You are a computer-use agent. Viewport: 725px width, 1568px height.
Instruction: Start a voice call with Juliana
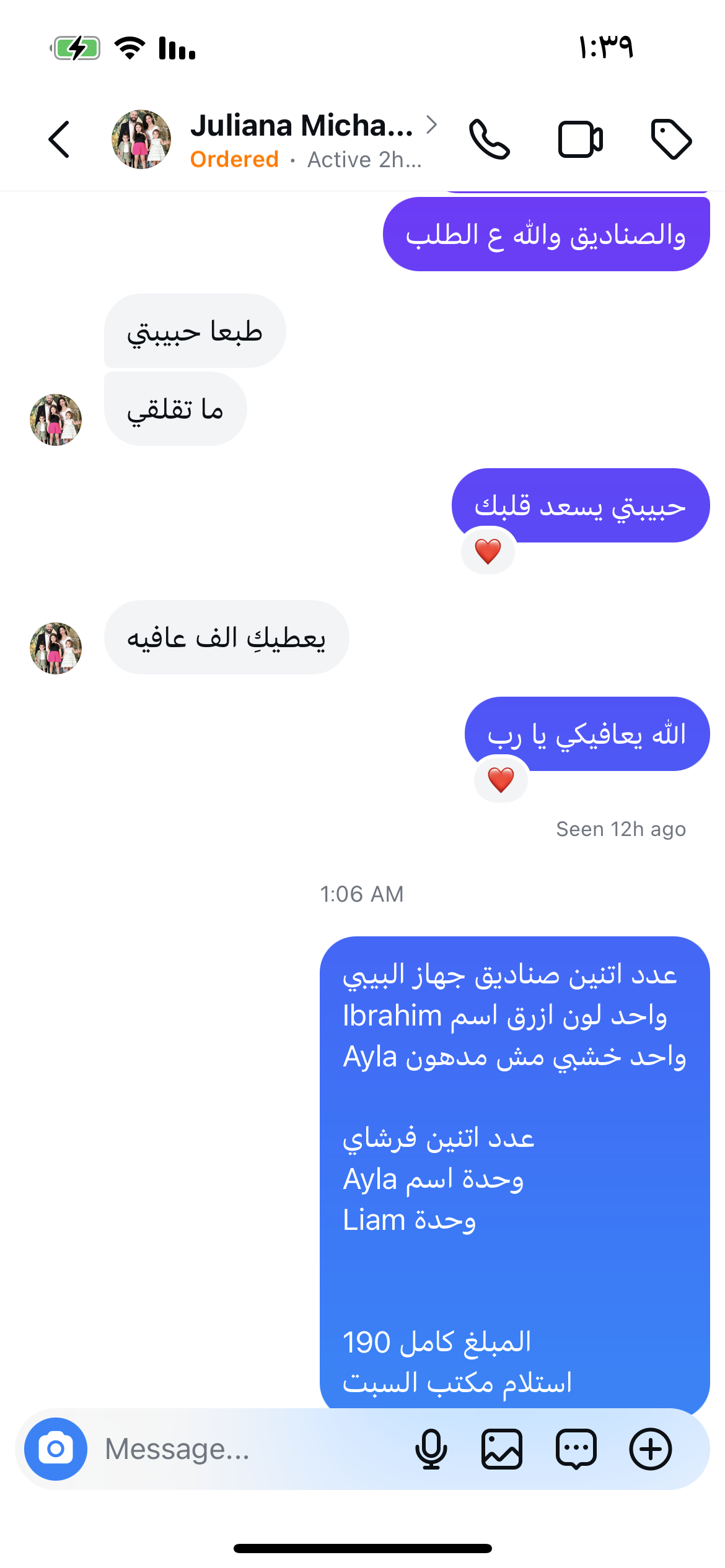click(490, 139)
